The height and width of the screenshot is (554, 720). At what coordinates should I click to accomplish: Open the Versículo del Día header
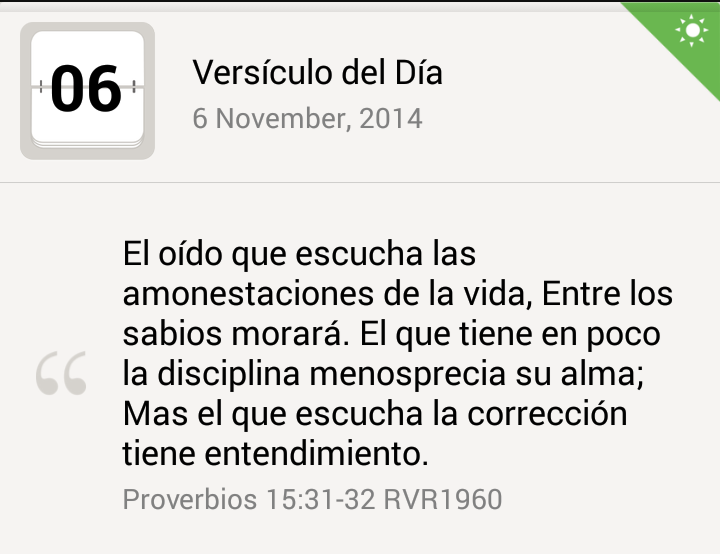point(317,74)
